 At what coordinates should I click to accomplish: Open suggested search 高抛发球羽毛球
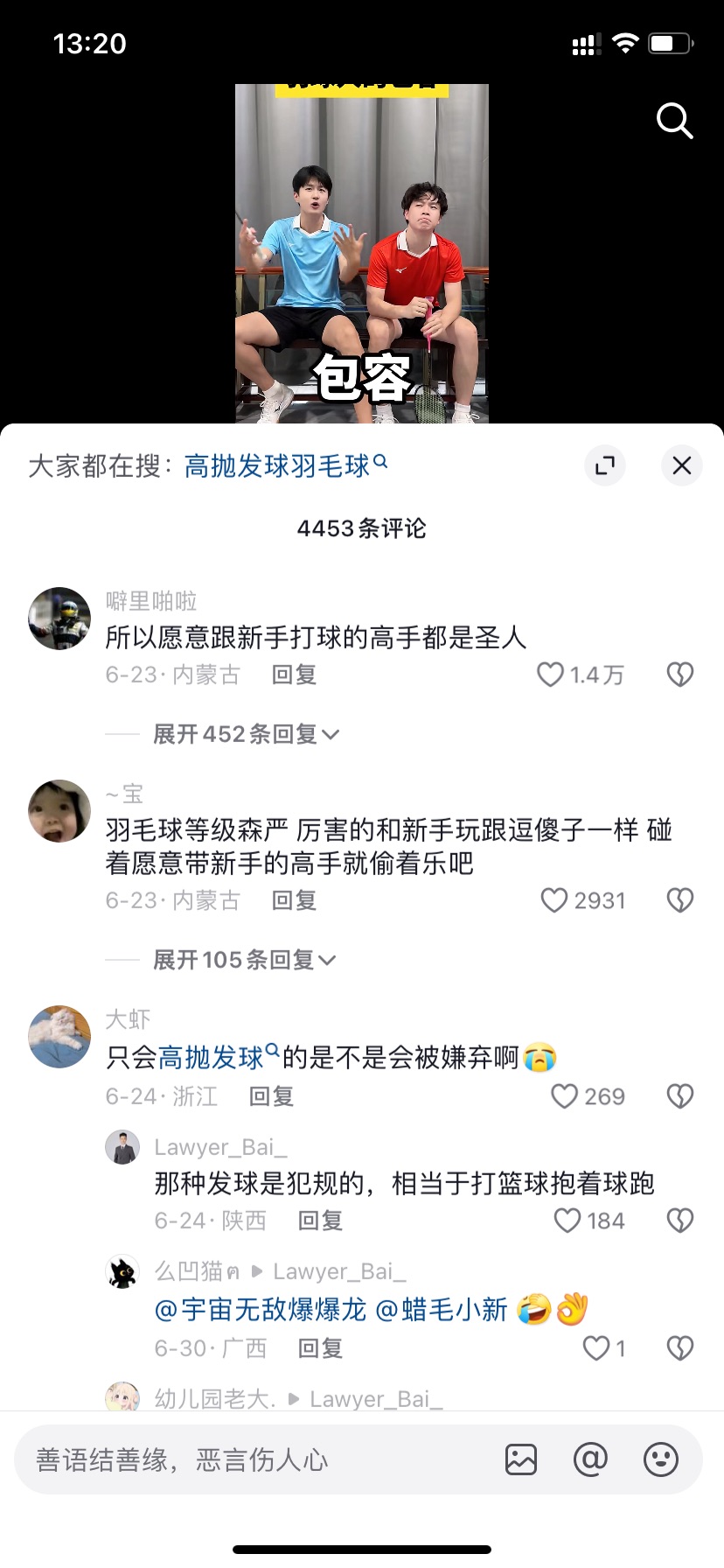click(286, 465)
